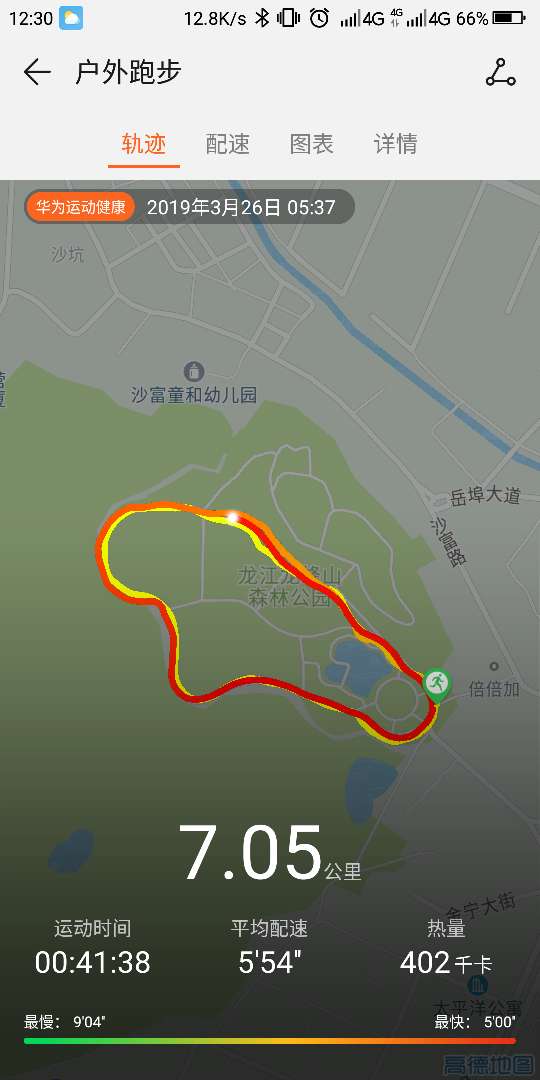540x1080 pixels.
Task: Open the route share icon
Action: [x=501, y=72]
